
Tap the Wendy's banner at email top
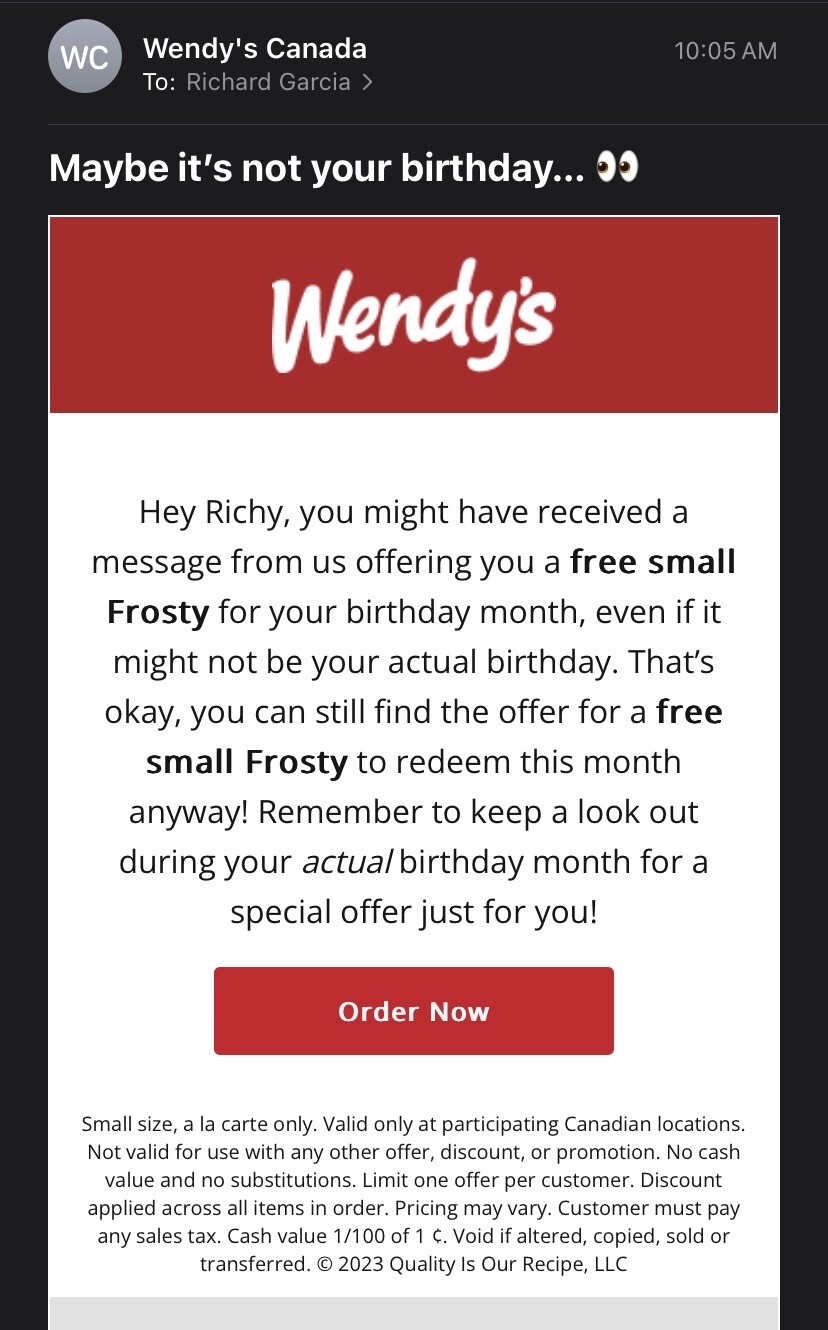[414, 315]
